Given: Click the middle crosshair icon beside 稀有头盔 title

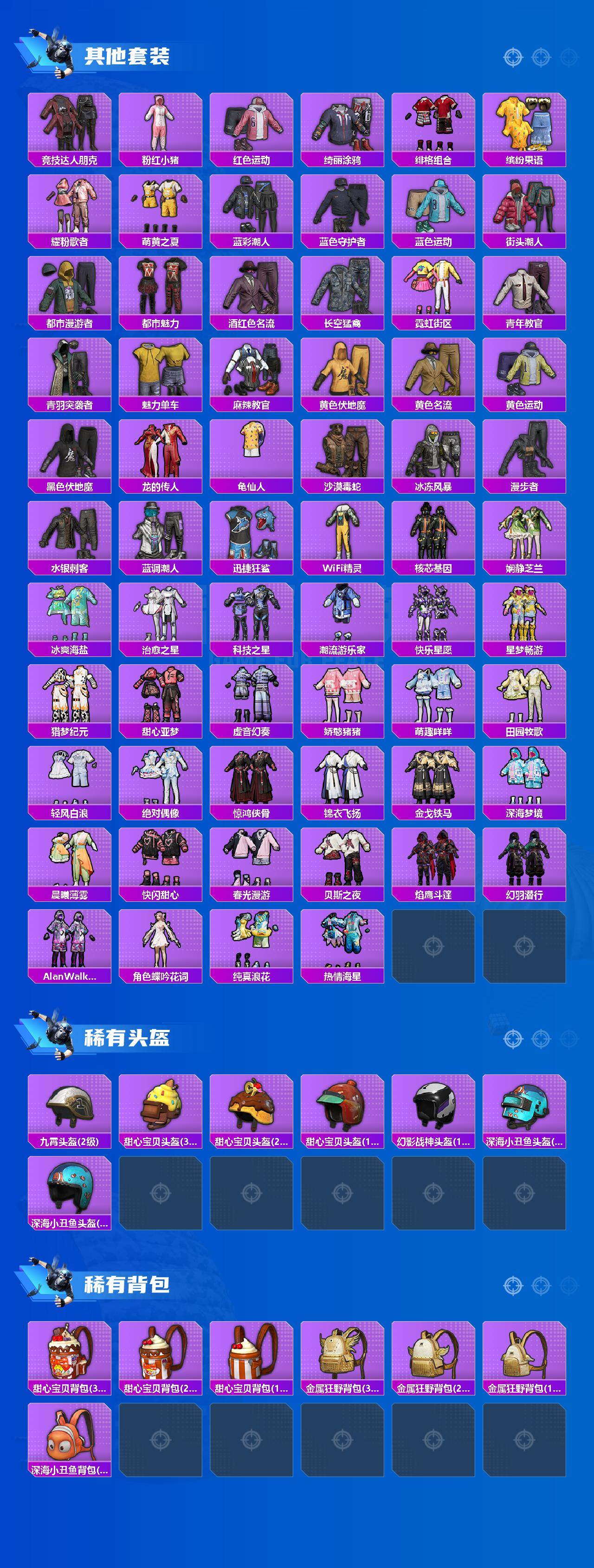Looking at the screenshot, I should coord(541,1039).
